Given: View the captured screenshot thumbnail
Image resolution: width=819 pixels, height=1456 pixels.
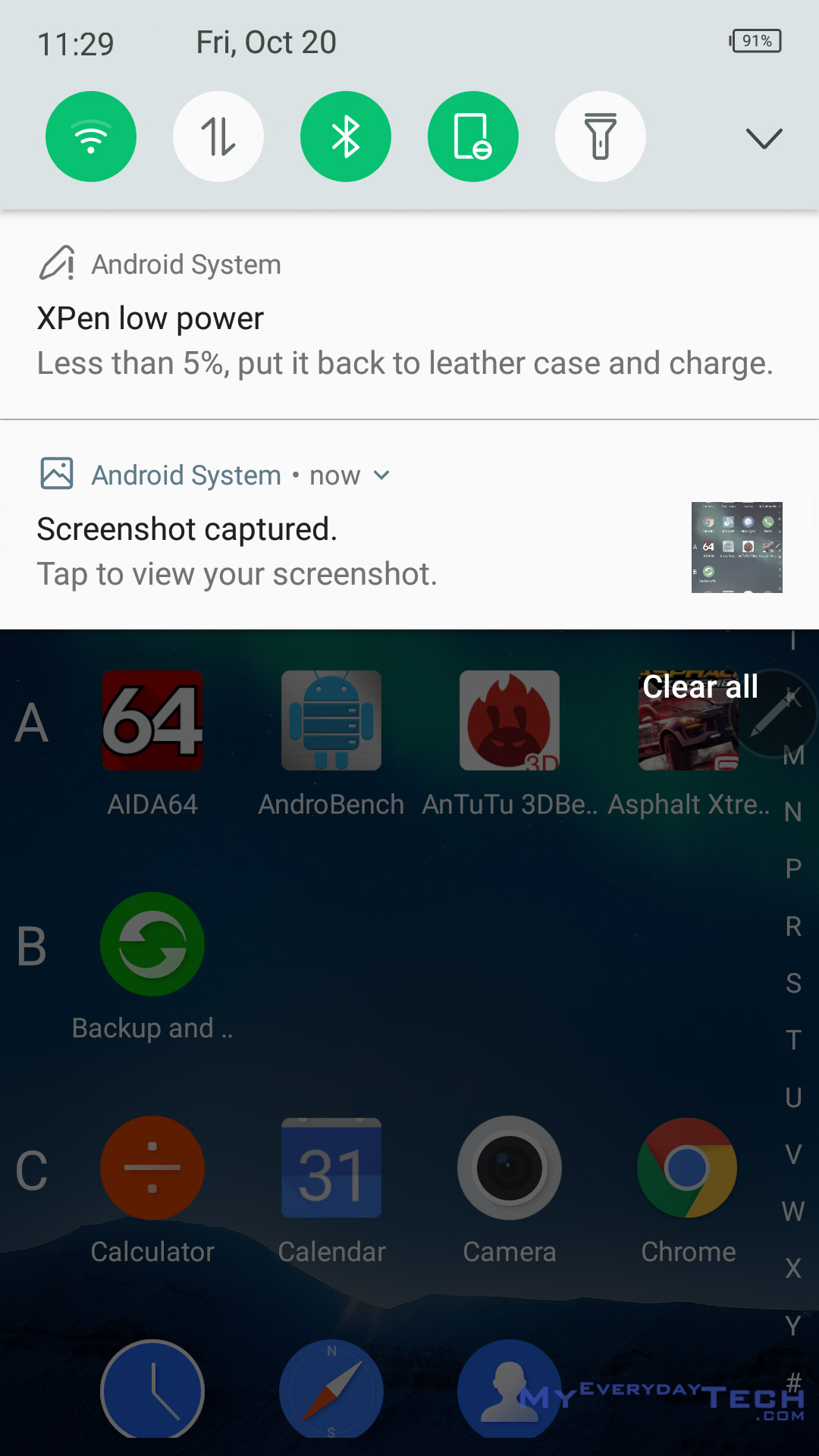Looking at the screenshot, I should point(736,547).
